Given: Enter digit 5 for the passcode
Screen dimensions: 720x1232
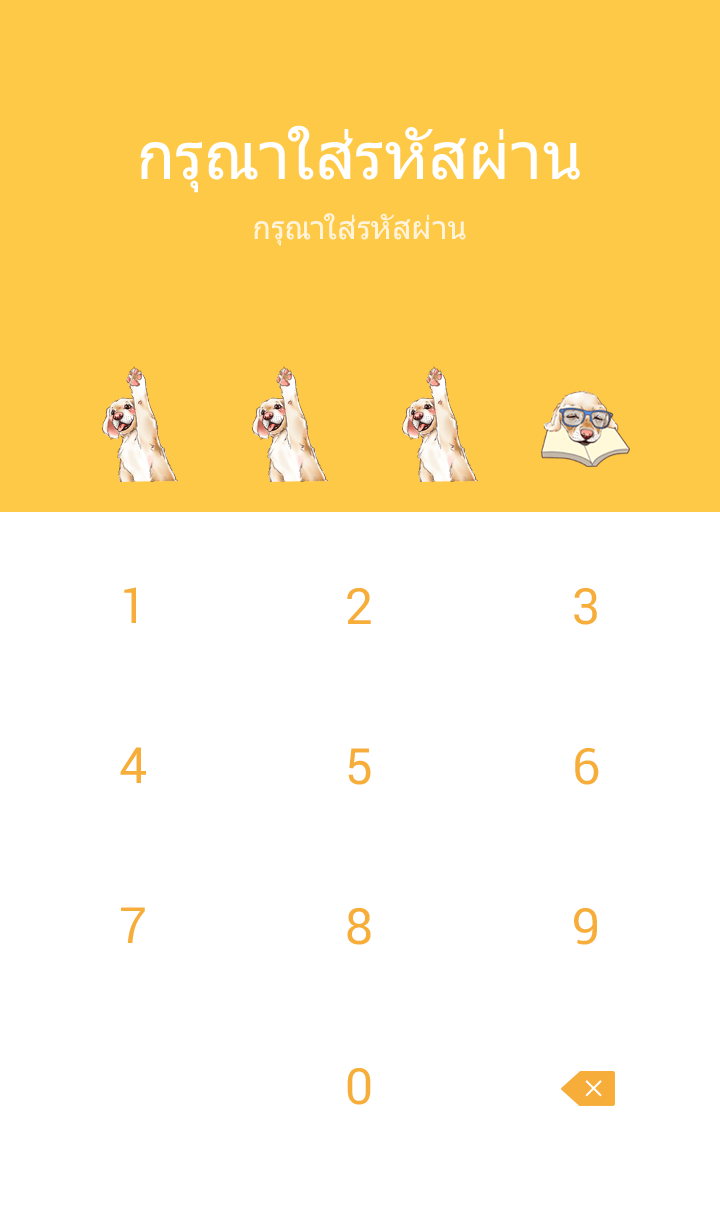Looking at the screenshot, I should click(x=359, y=767).
